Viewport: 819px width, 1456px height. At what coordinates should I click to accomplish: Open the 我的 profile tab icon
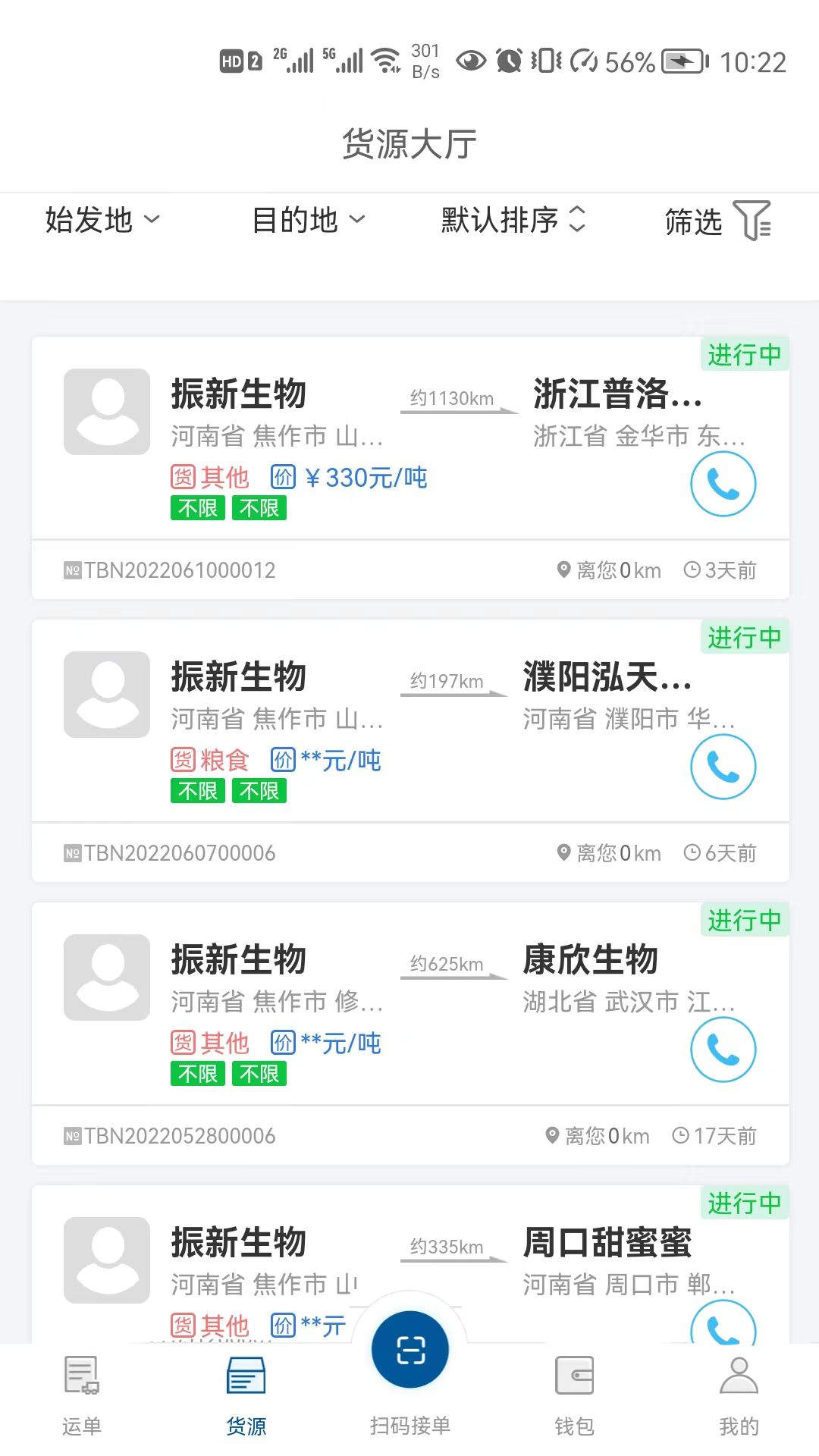tap(738, 1376)
